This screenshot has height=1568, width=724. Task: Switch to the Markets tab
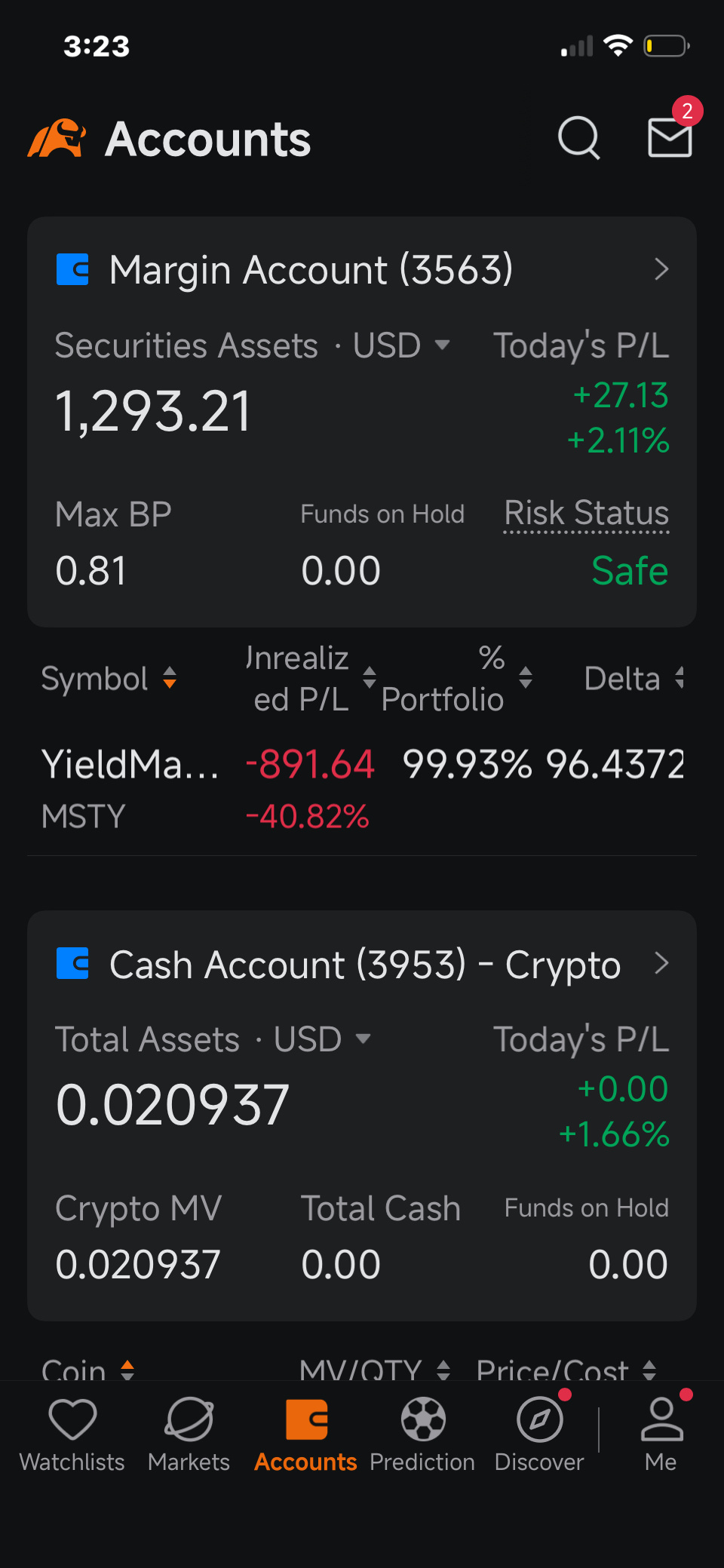(x=189, y=1435)
